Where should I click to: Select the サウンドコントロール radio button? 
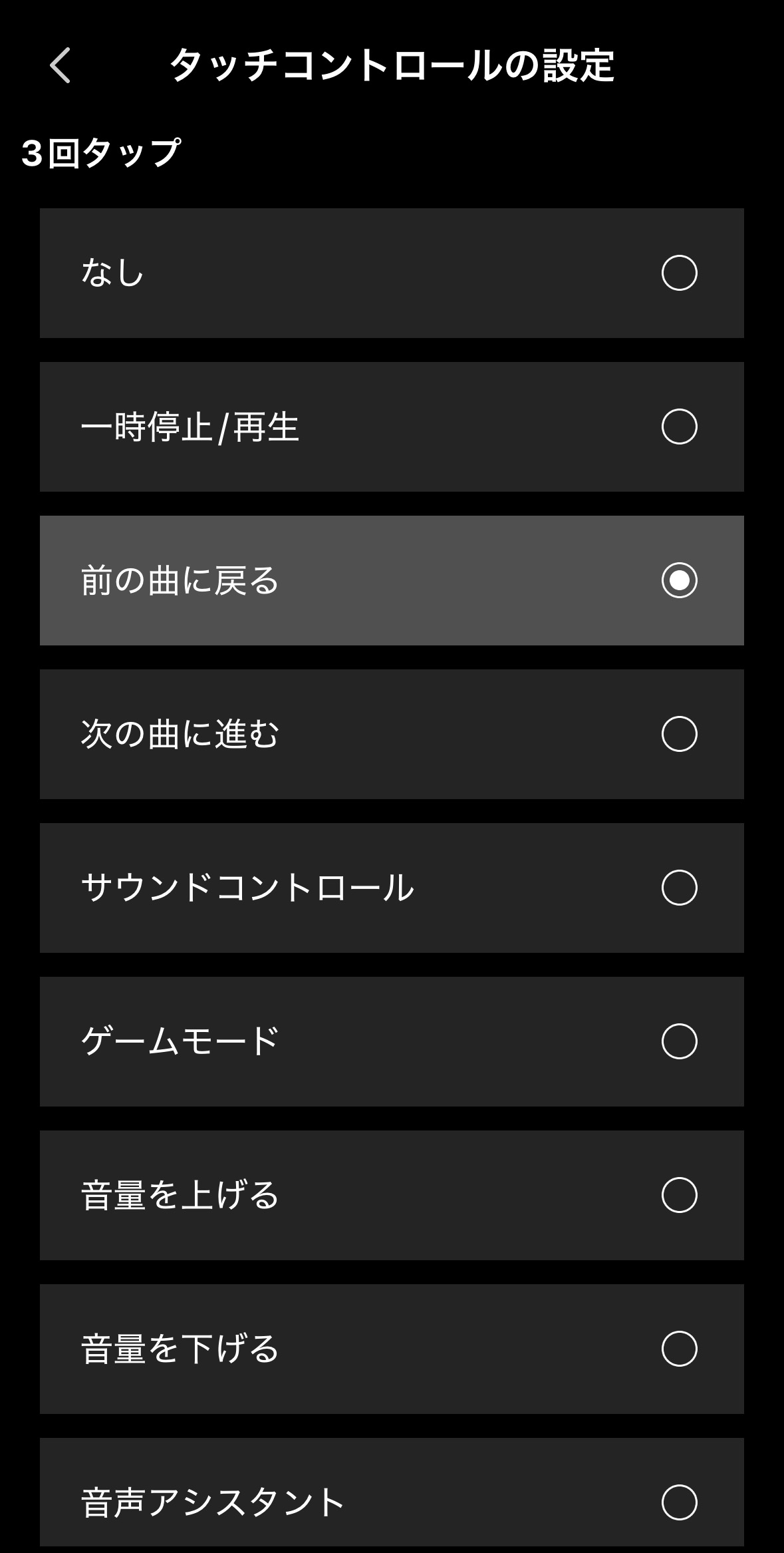pos(679,887)
